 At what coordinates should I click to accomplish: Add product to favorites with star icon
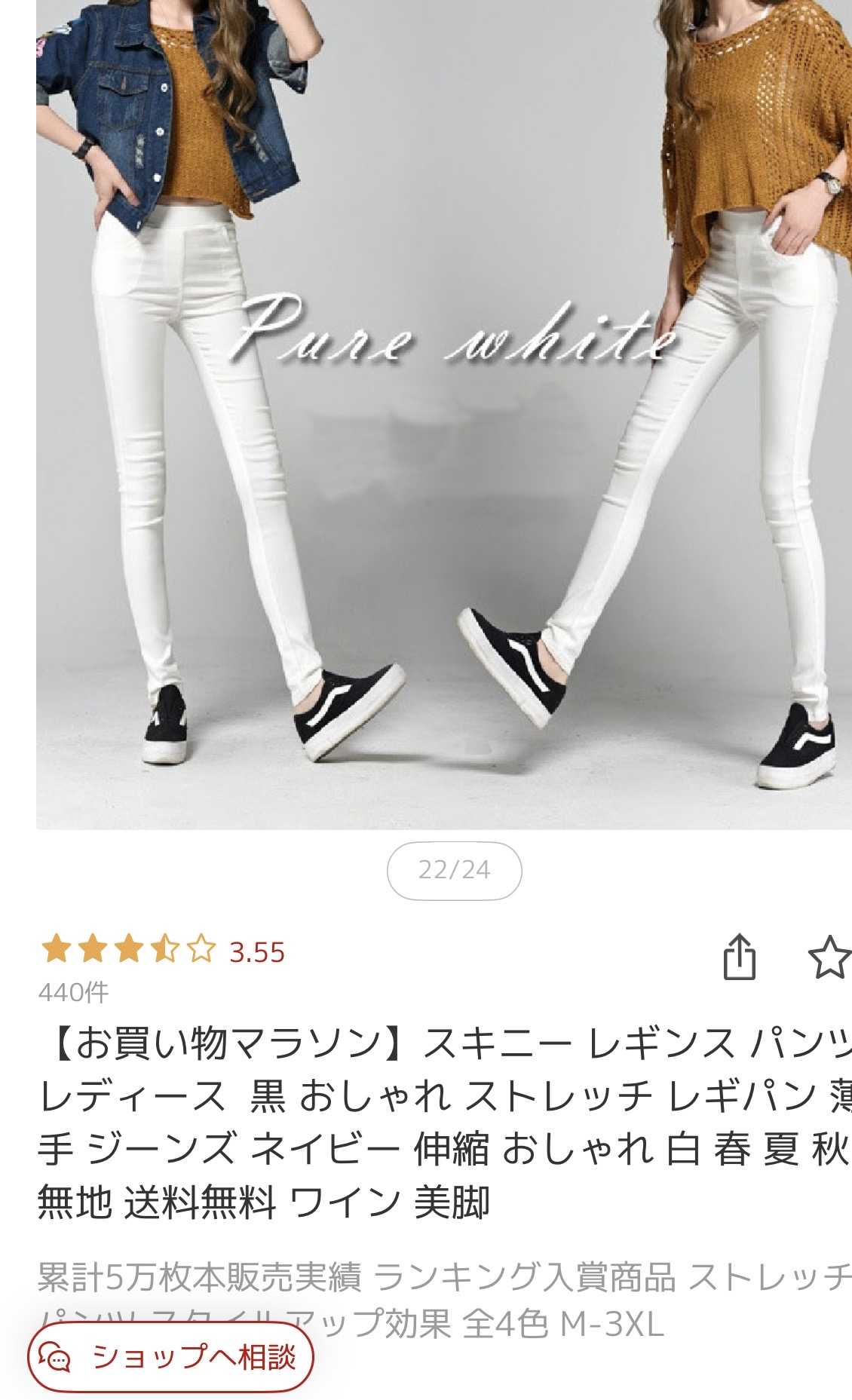(829, 957)
